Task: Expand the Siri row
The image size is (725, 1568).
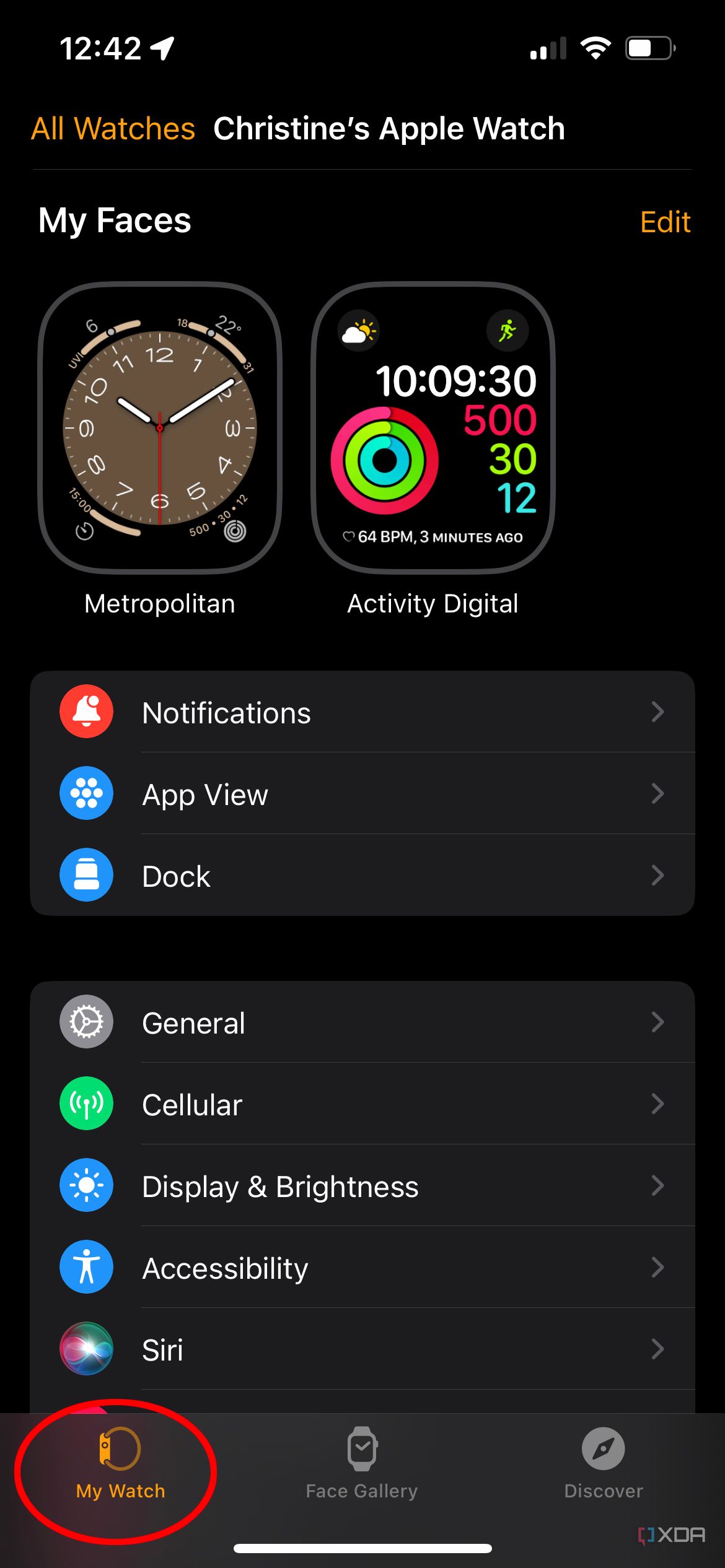Action: click(659, 1349)
